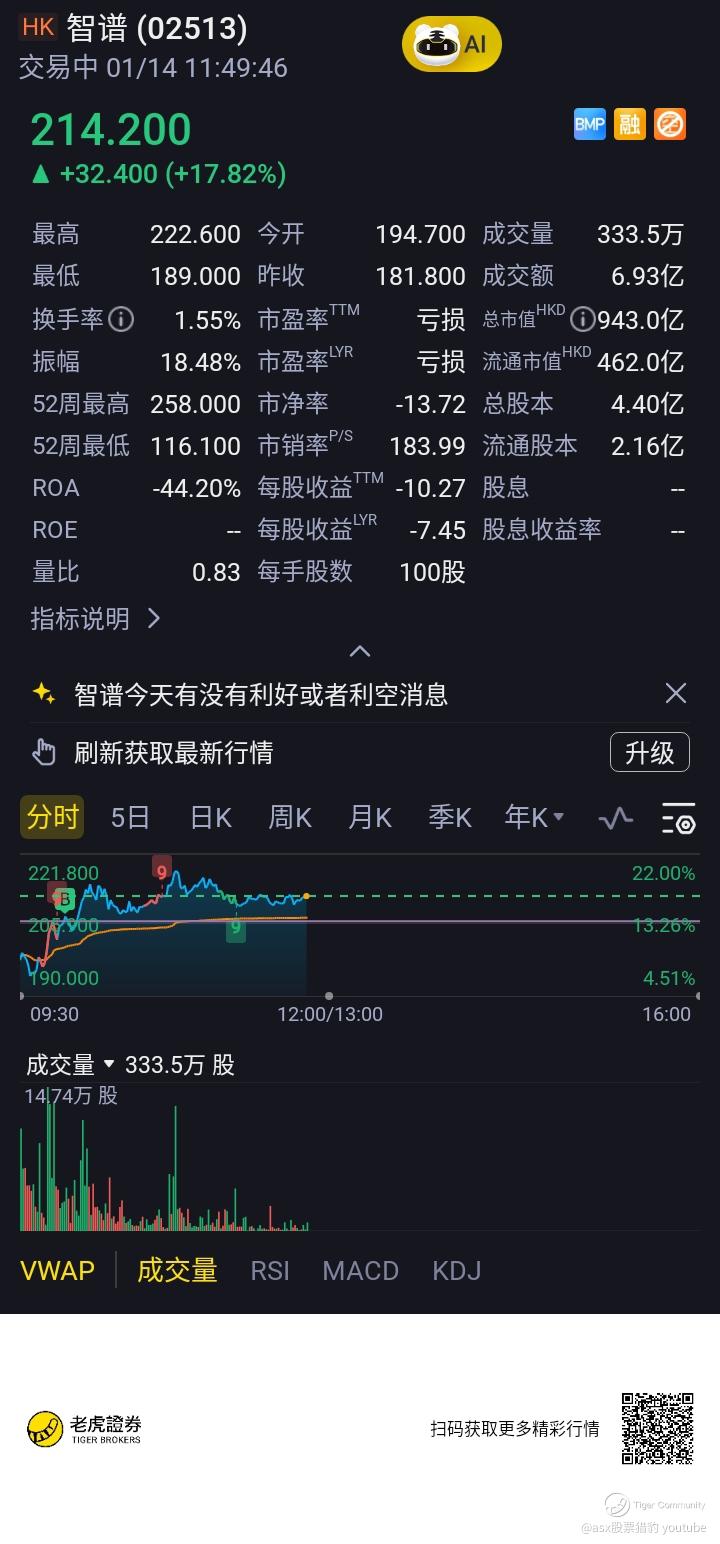The width and height of the screenshot is (720, 1544).
Task: Select the VWAP indicator
Action: point(57,1271)
